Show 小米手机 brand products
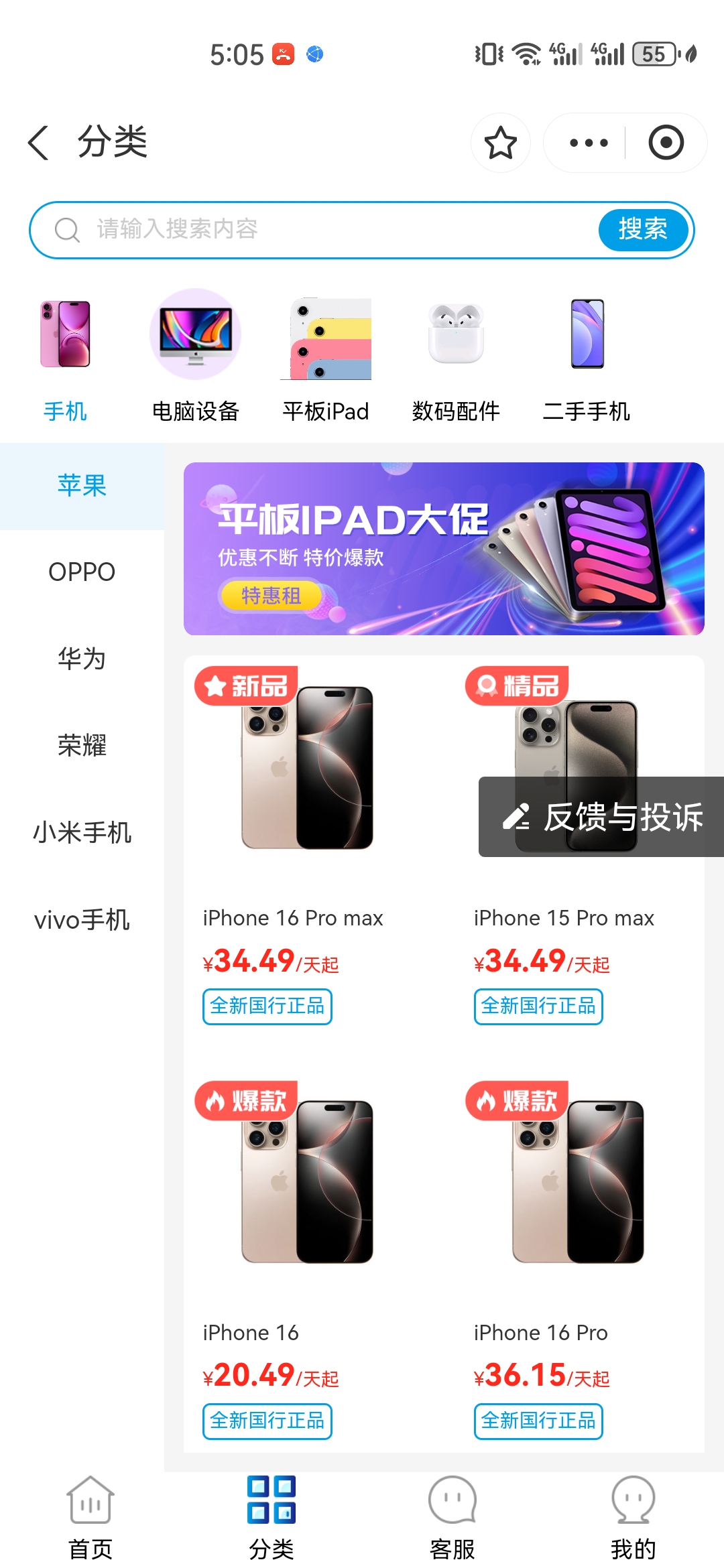The image size is (724, 1568). pos(82,832)
